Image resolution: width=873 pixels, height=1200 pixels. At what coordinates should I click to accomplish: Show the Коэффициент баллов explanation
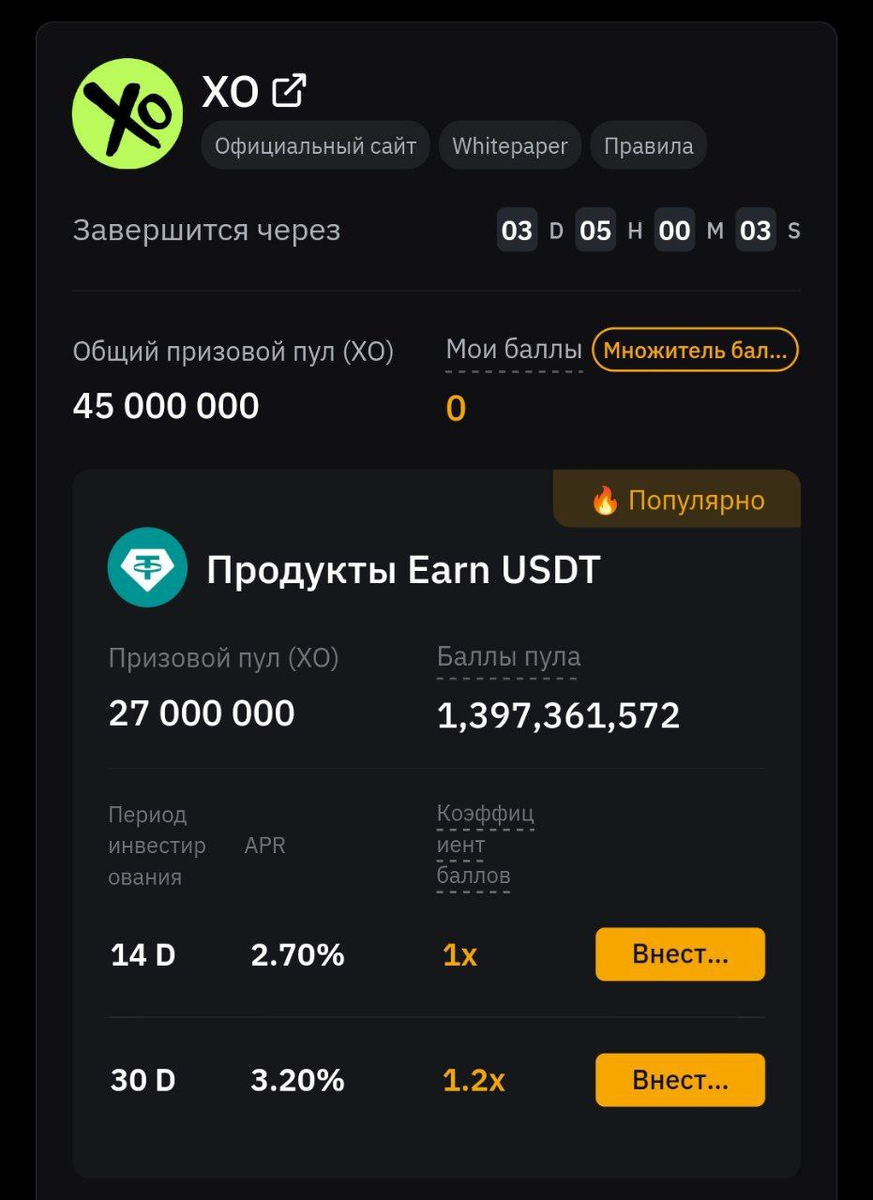485,845
